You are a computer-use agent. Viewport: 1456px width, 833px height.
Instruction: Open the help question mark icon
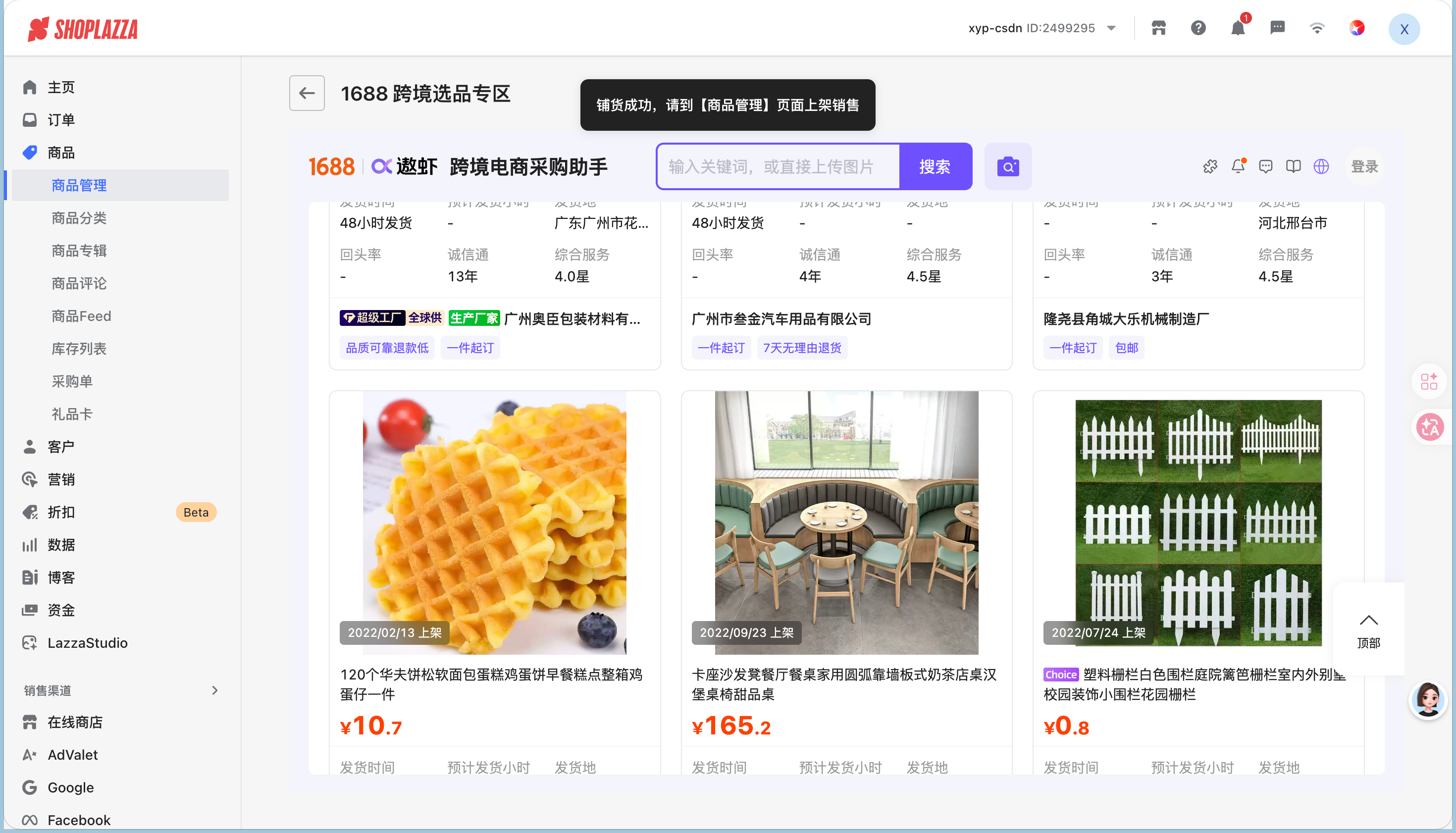[x=1198, y=28]
